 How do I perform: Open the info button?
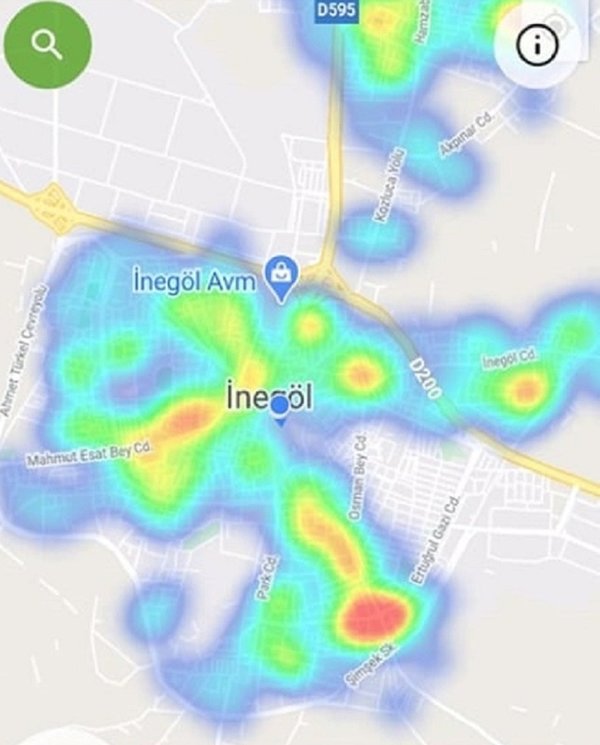pos(536,46)
